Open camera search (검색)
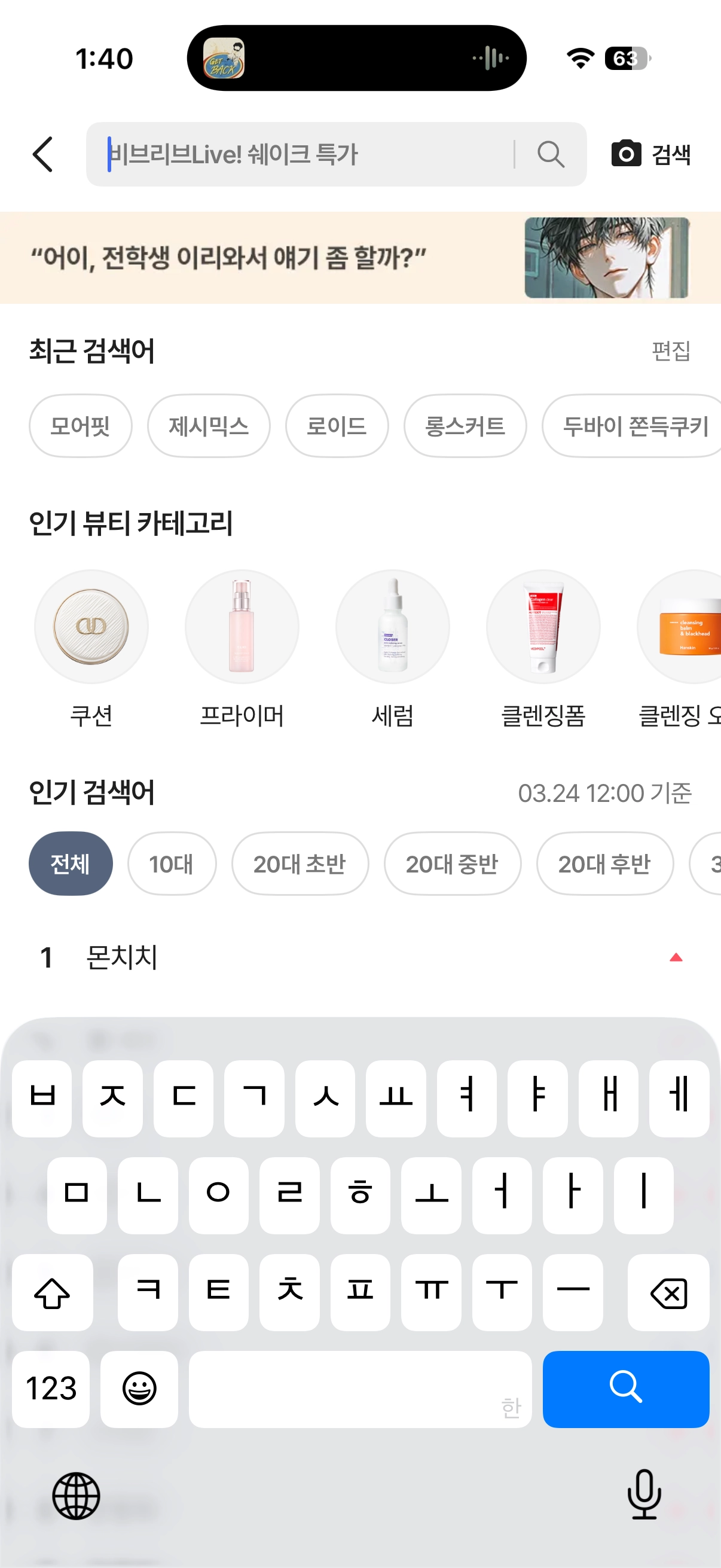The width and height of the screenshot is (721, 1568). [651, 154]
